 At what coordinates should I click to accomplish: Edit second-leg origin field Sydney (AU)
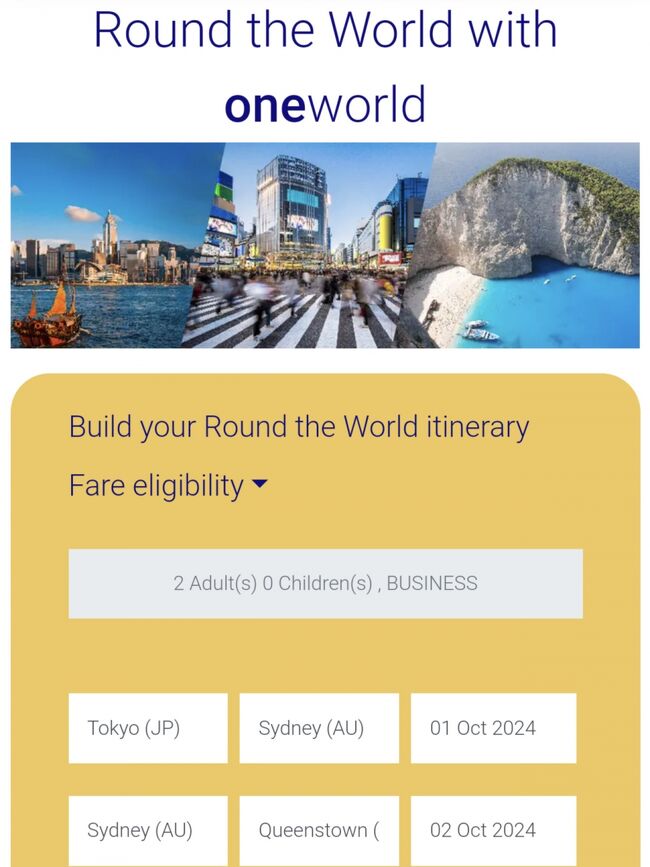[148, 830]
